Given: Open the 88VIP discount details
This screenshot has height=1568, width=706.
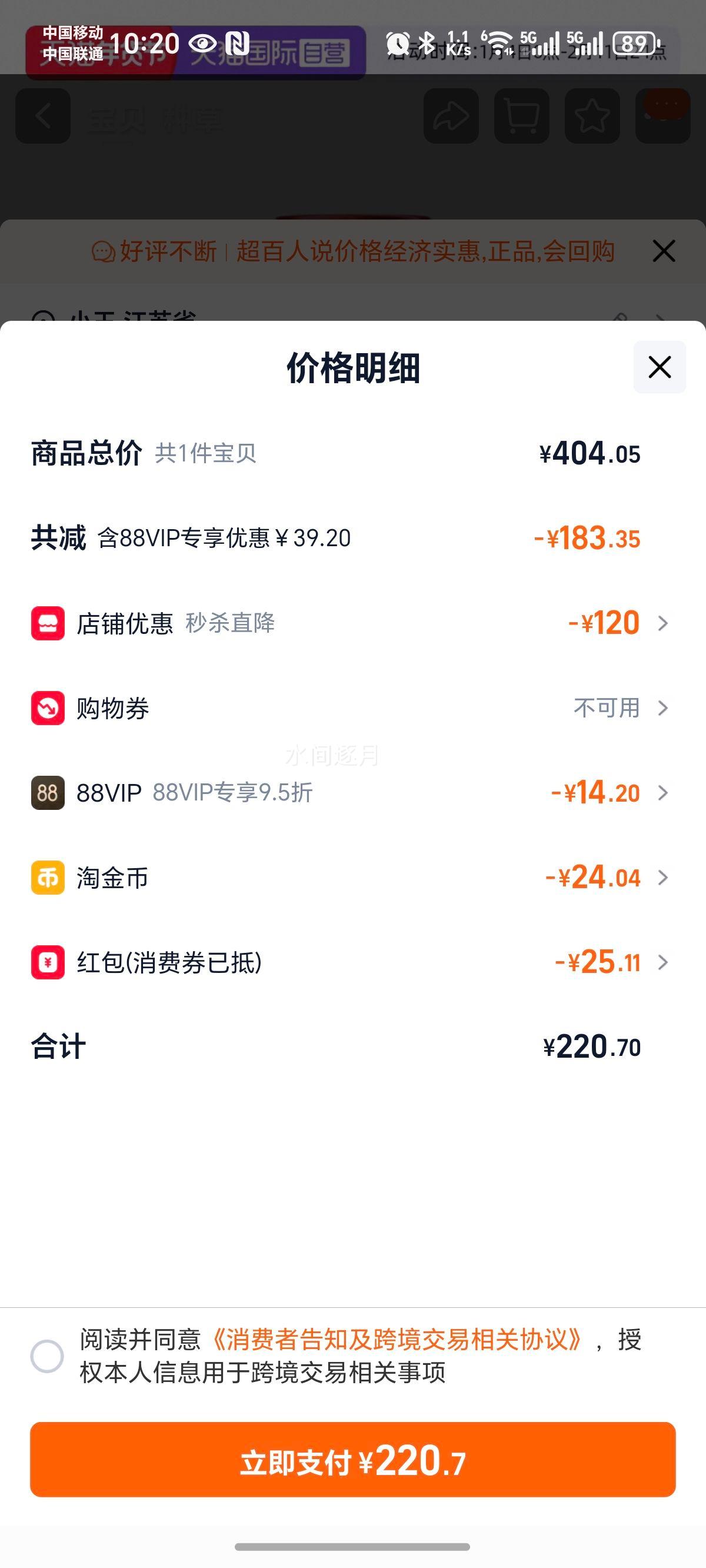Looking at the screenshot, I should [353, 792].
